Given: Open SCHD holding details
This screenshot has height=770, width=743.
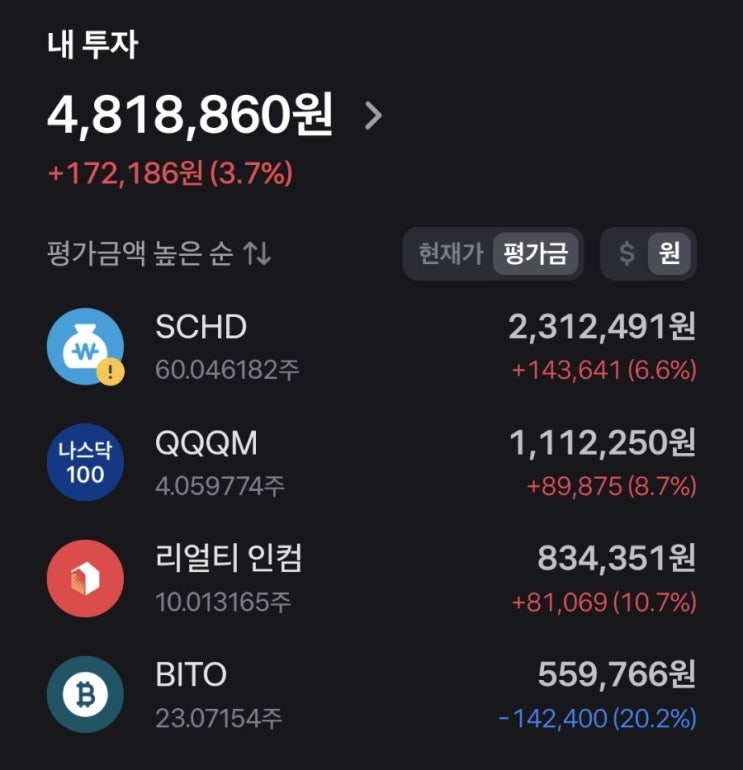Looking at the screenshot, I should pos(371,346).
